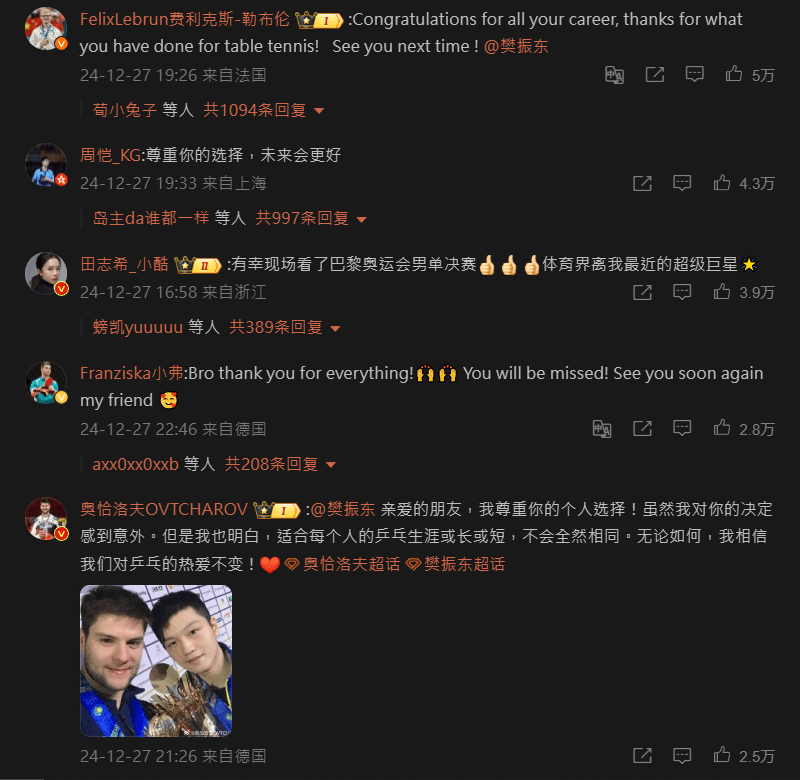This screenshot has width=800, height=780.
Task: Reply to FelixLebrun's comment
Action: tap(694, 74)
